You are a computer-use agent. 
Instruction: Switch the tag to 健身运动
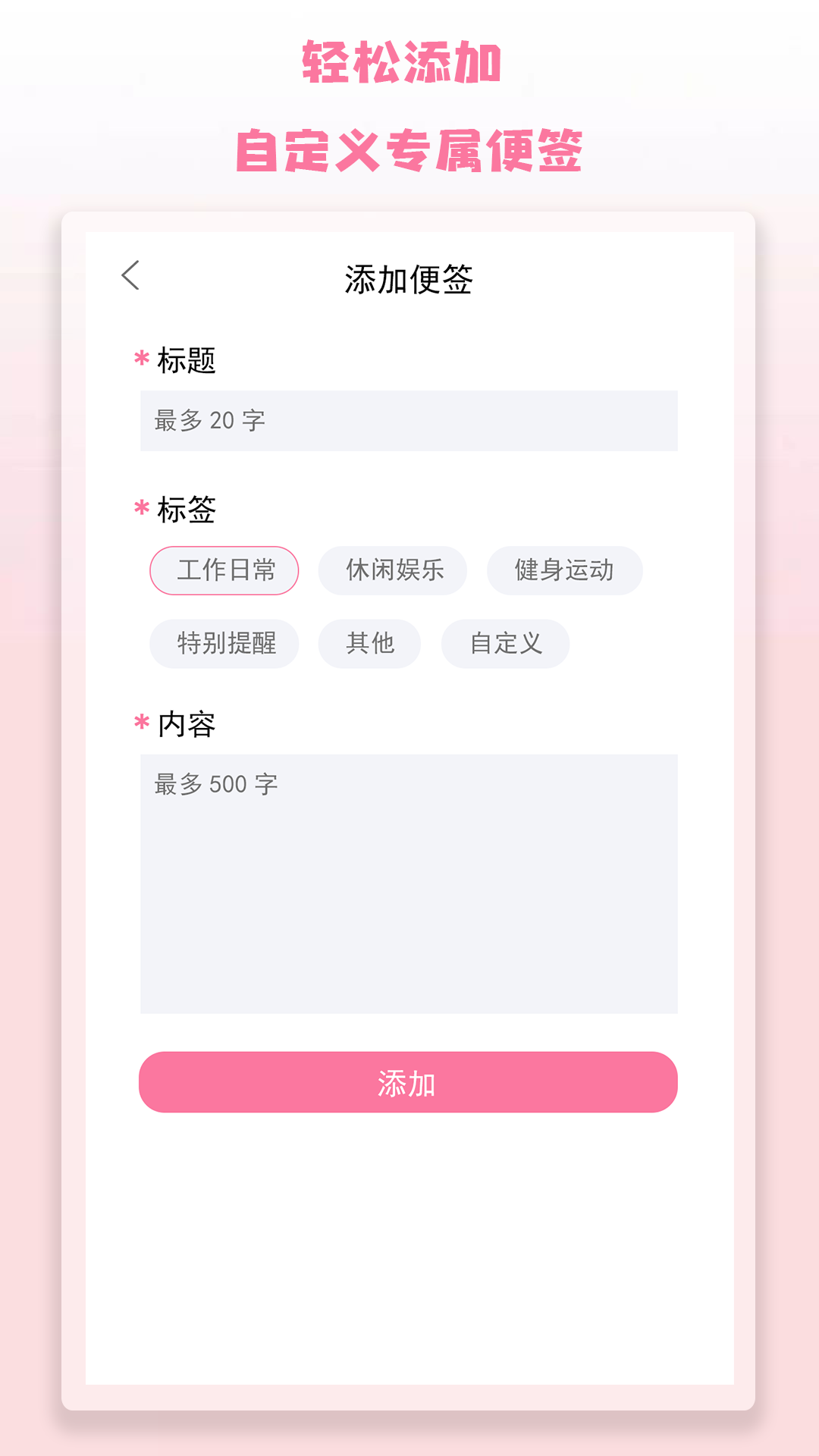tap(564, 570)
